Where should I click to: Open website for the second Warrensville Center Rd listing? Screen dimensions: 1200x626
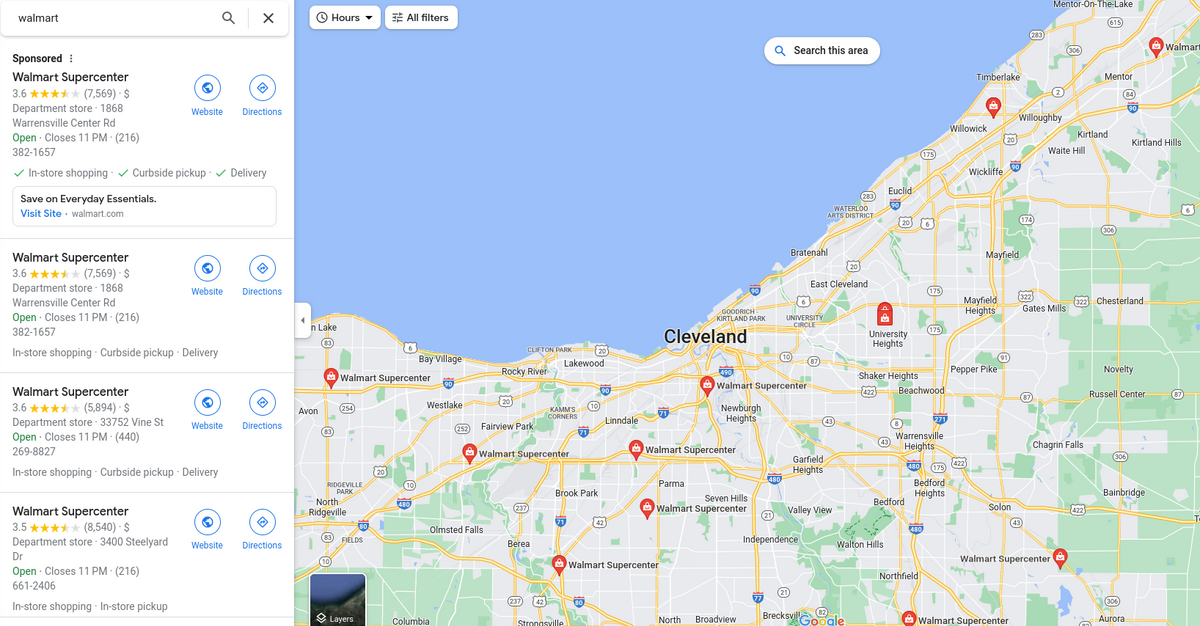(207, 276)
